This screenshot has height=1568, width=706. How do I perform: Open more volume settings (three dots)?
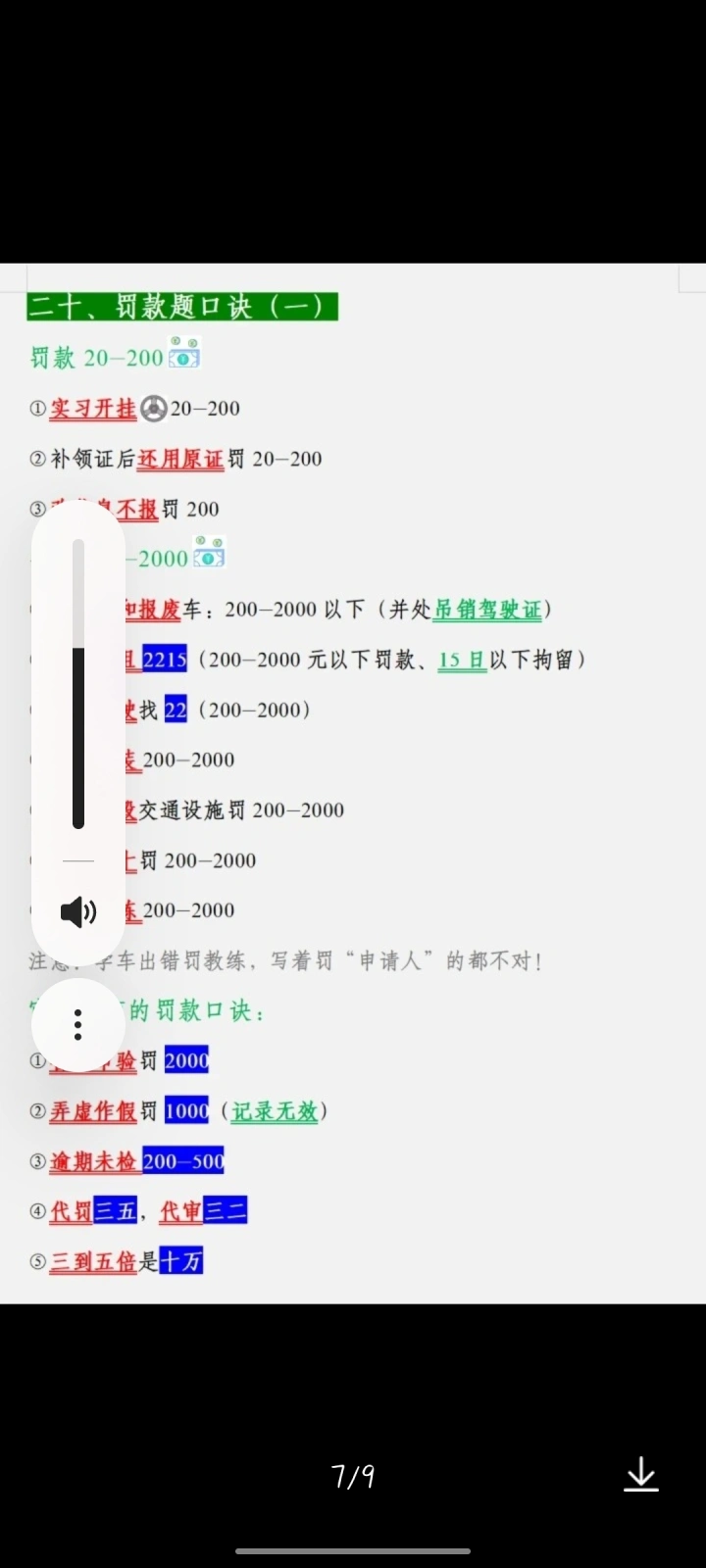(x=78, y=1025)
